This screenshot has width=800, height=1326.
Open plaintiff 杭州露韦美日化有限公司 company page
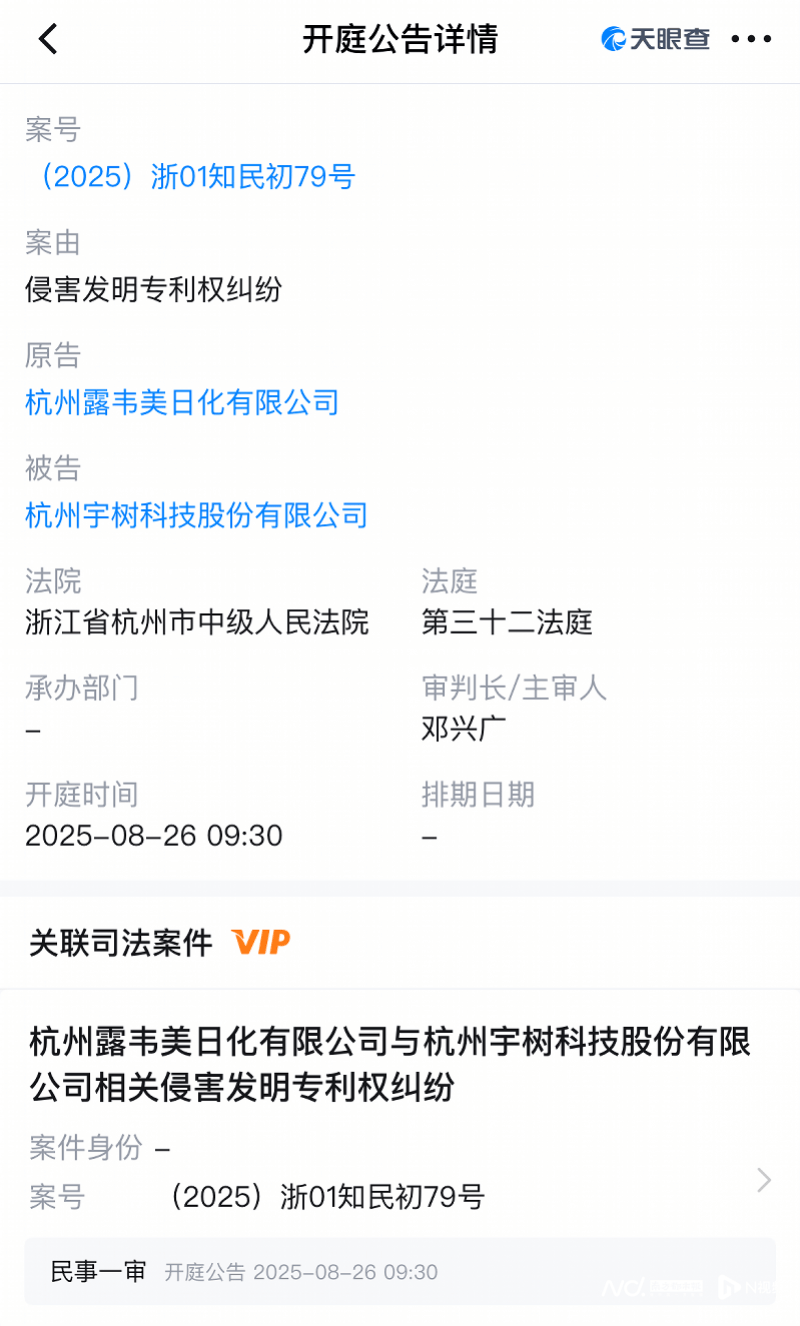pos(182,403)
